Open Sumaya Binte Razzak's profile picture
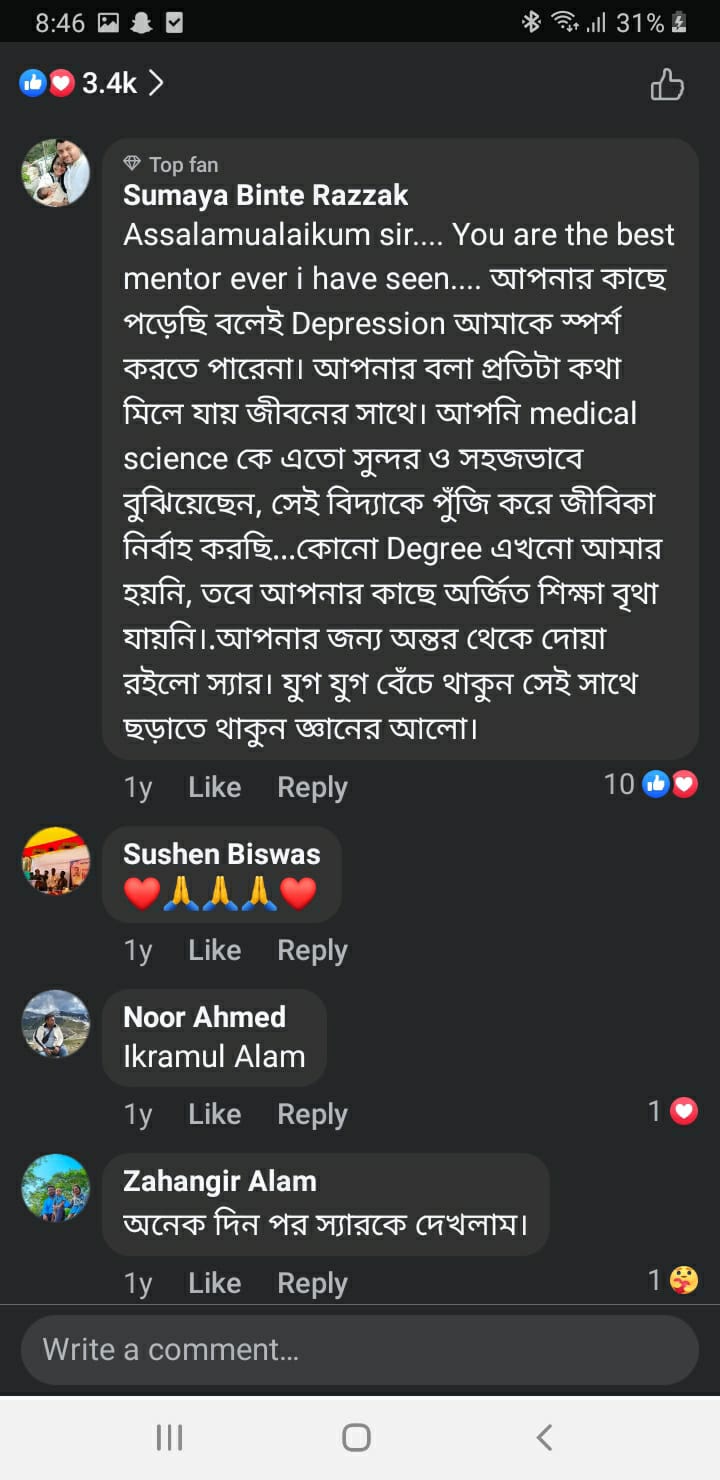The height and width of the screenshot is (1480, 720). pyautogui.click(x=56, y=173)
